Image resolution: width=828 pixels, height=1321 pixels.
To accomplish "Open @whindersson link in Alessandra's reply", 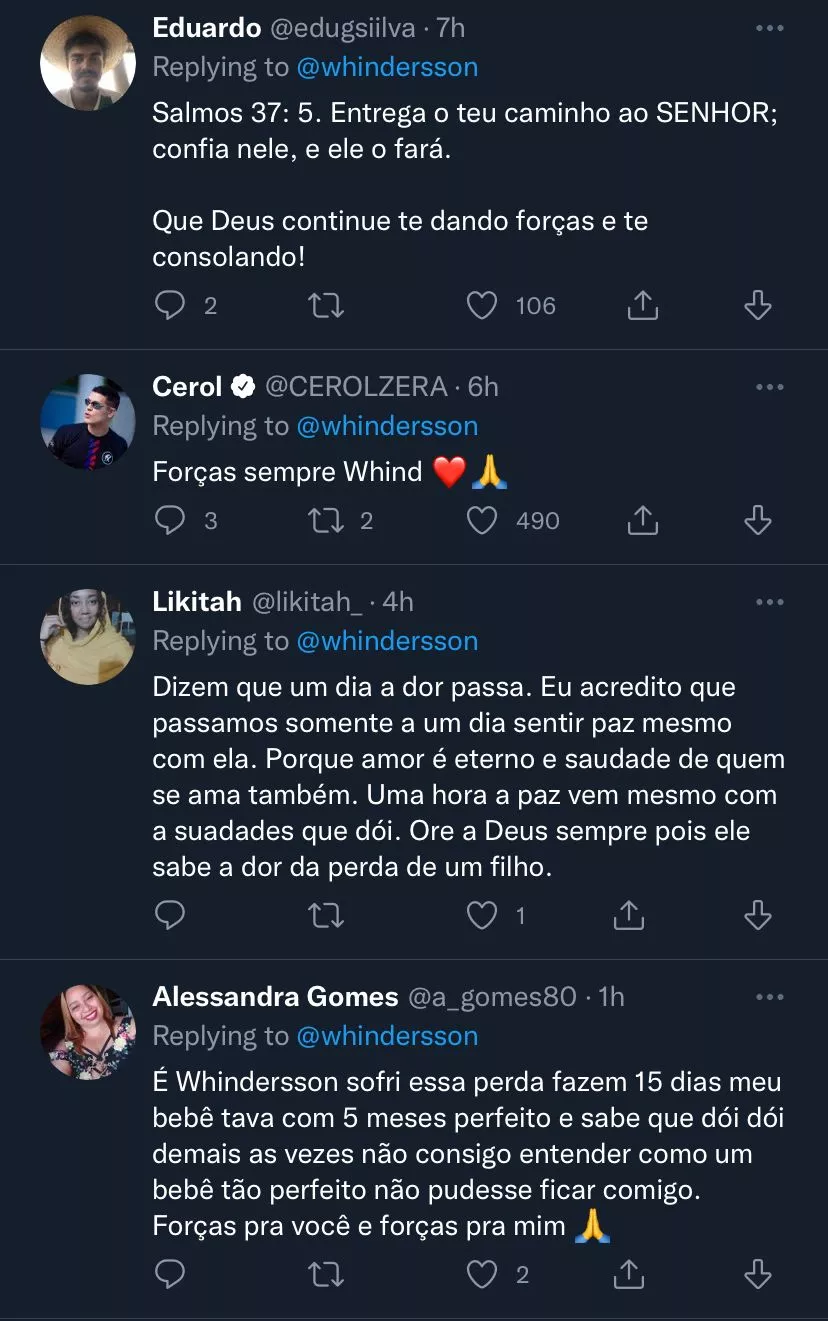I will tap(387, 1036).
